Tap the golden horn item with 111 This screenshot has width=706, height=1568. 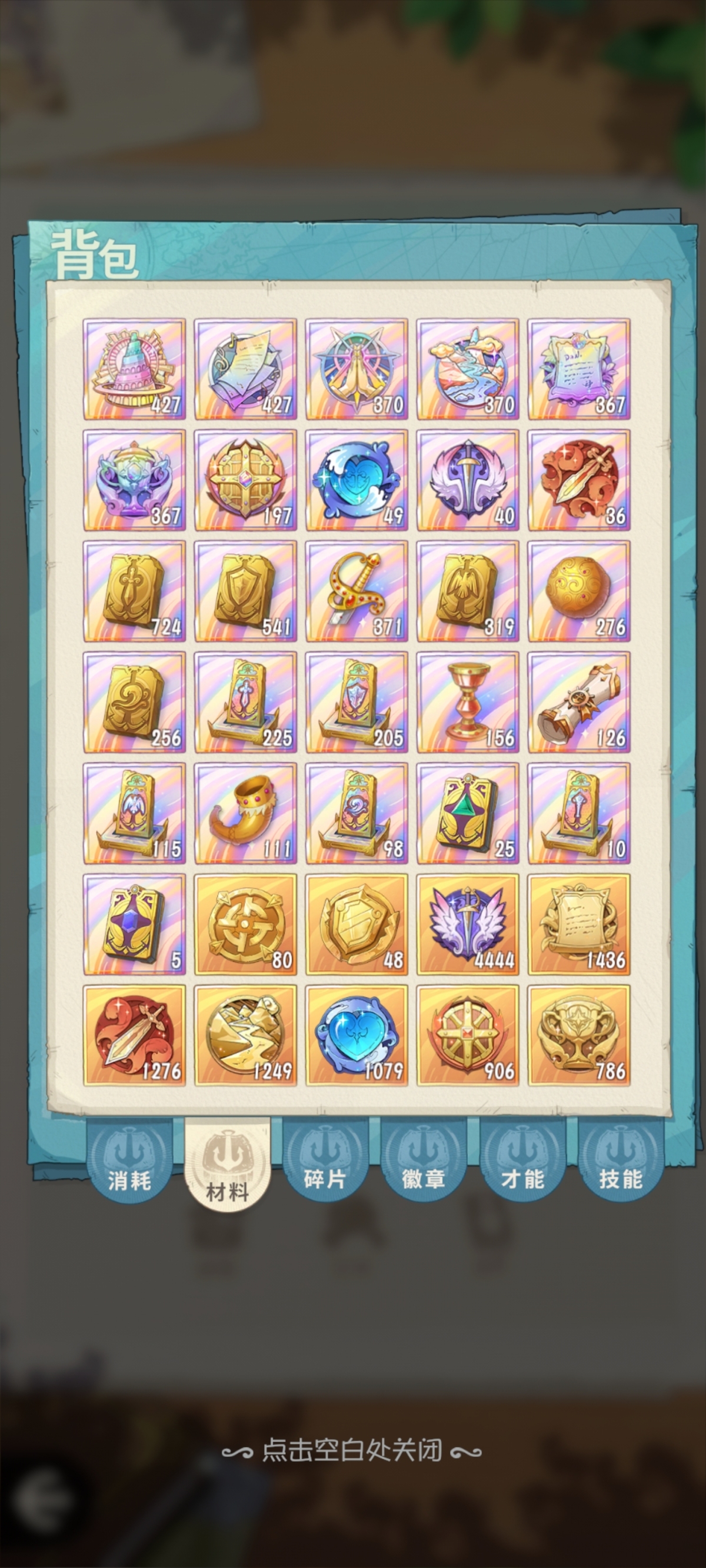(245, 813)
